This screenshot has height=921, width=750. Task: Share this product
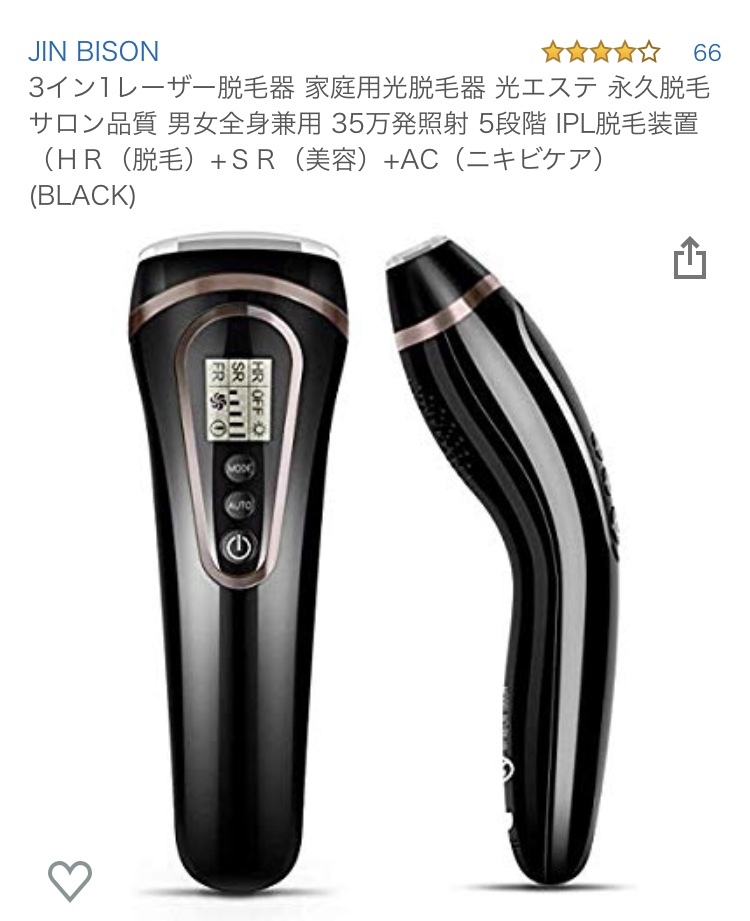[689, 259]
